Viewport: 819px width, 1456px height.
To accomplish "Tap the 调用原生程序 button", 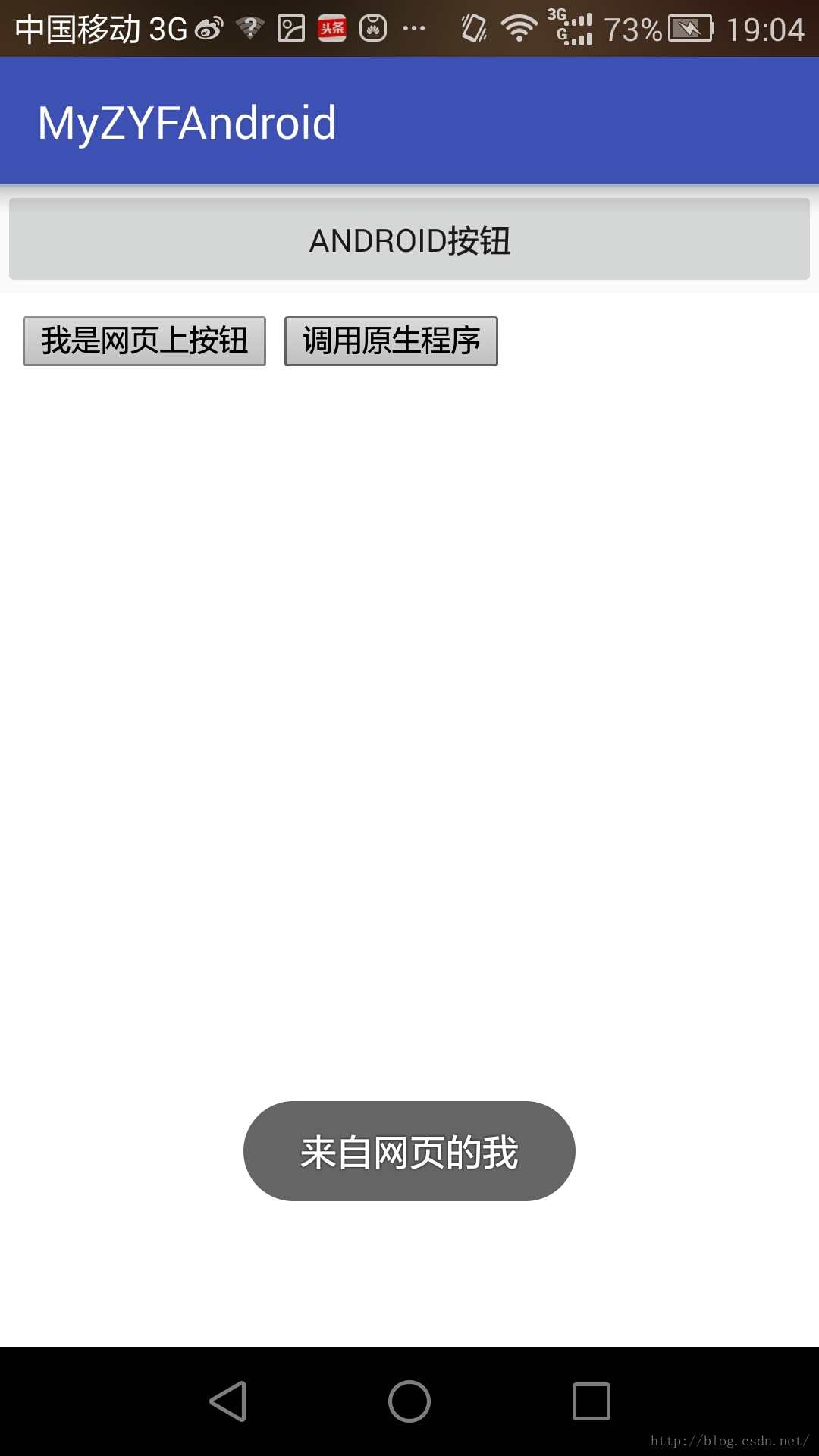I will coord(391,341).
